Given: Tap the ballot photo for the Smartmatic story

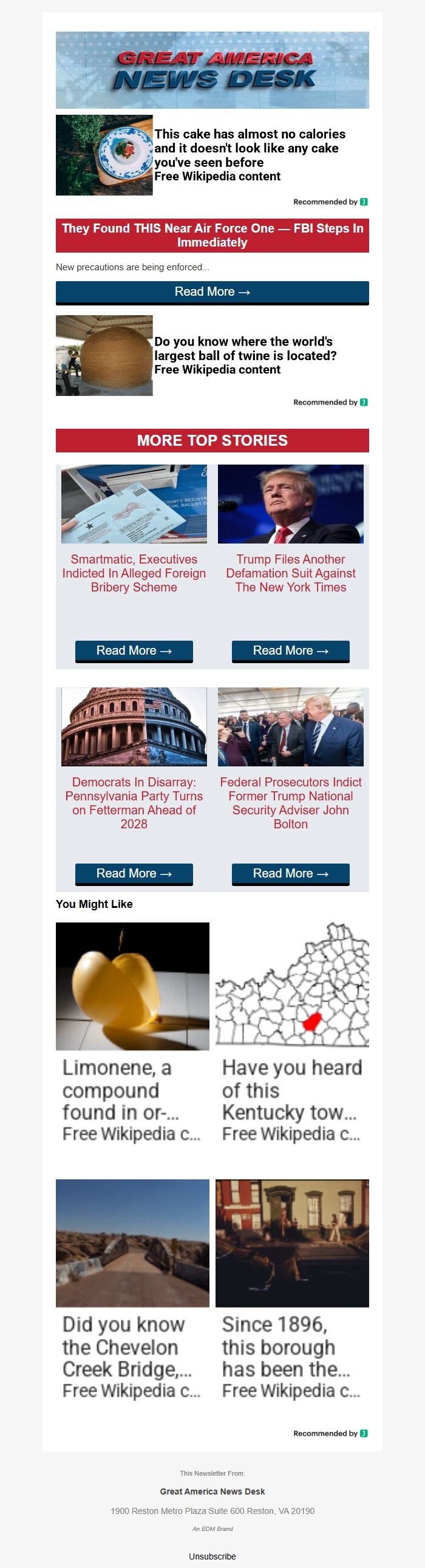Looking at the screenshot, I should pyautogui.click(x=134, y=503).
